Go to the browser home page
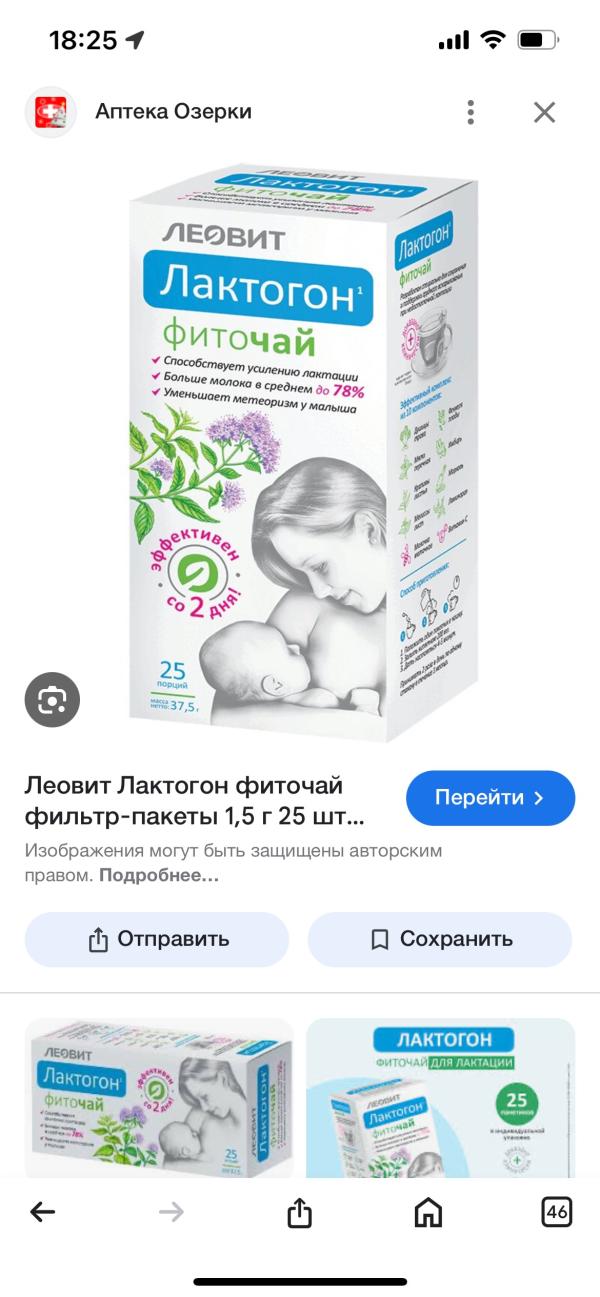Viewport: 600px width, 1297px height. [428, 1212]
